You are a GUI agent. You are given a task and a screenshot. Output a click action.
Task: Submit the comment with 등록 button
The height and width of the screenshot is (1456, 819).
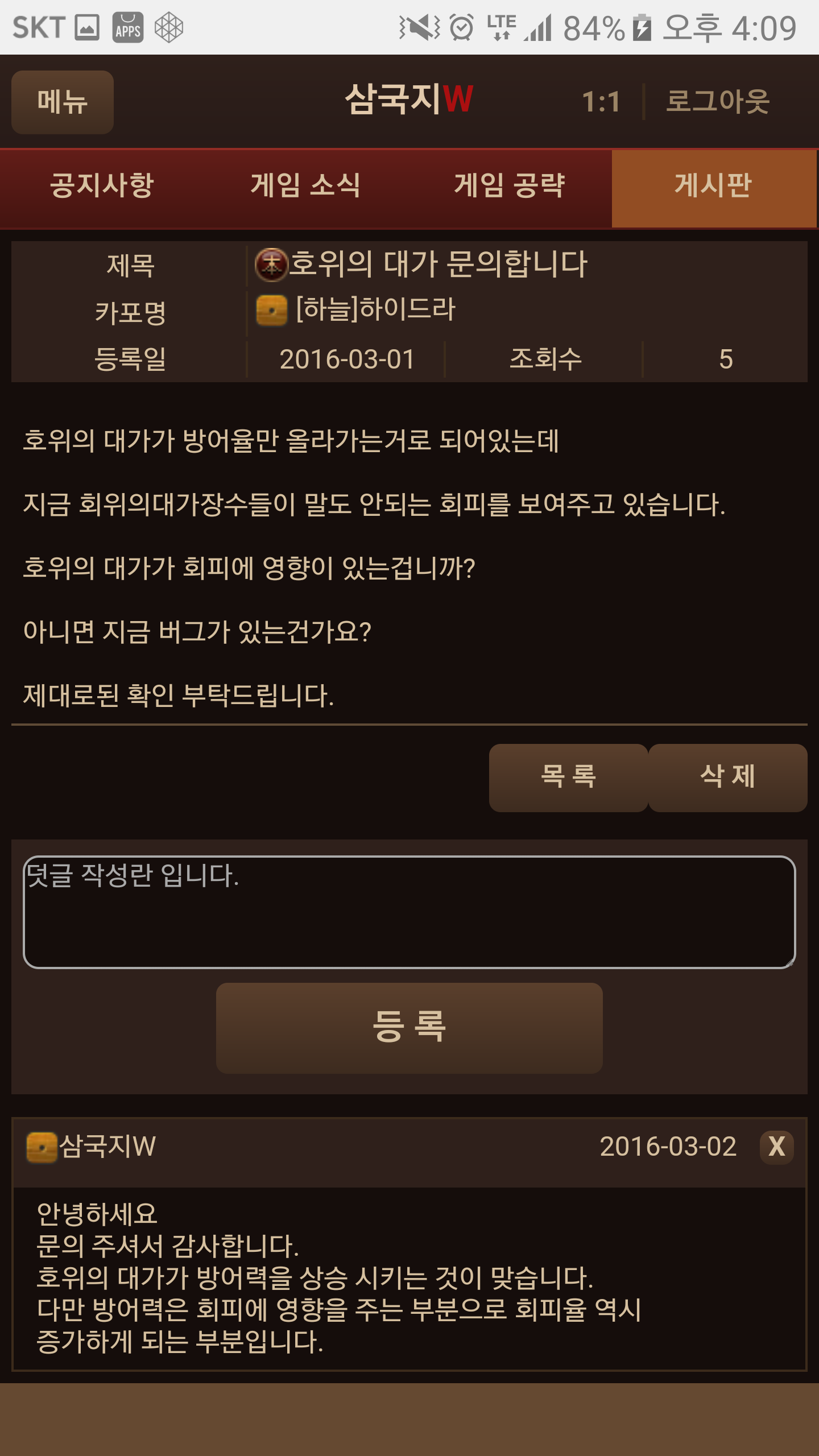409,1028
